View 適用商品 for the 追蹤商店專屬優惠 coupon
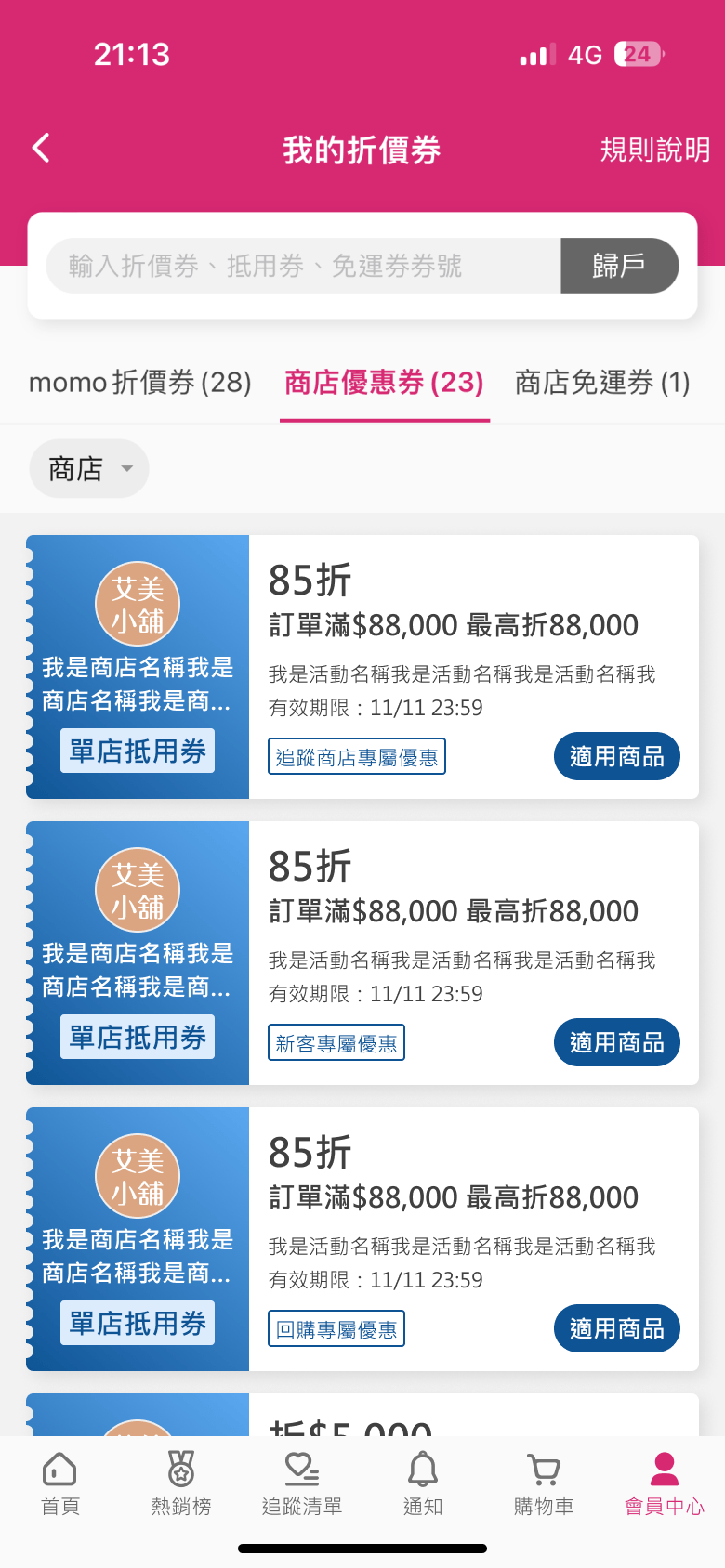The height and width of the screenshot is (1568, 725). click(616, 756)
